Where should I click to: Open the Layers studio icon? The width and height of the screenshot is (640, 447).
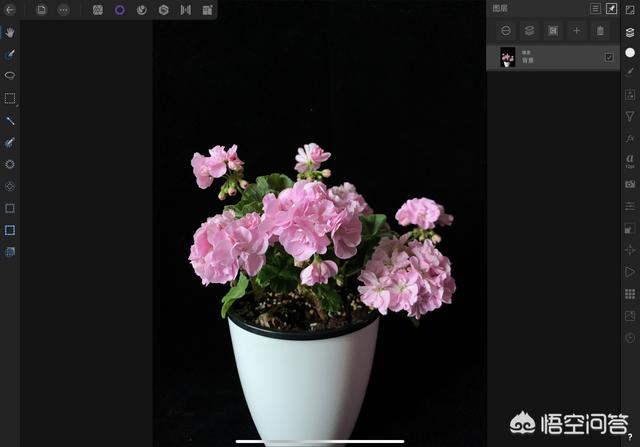pyautogui.click(x=630, y=31)
